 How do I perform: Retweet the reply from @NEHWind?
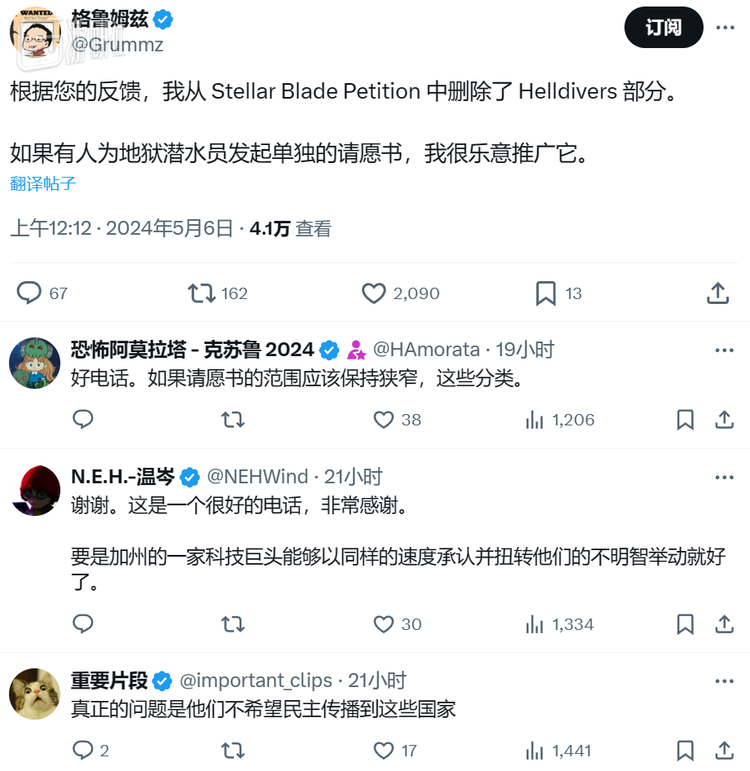point(233,624)
